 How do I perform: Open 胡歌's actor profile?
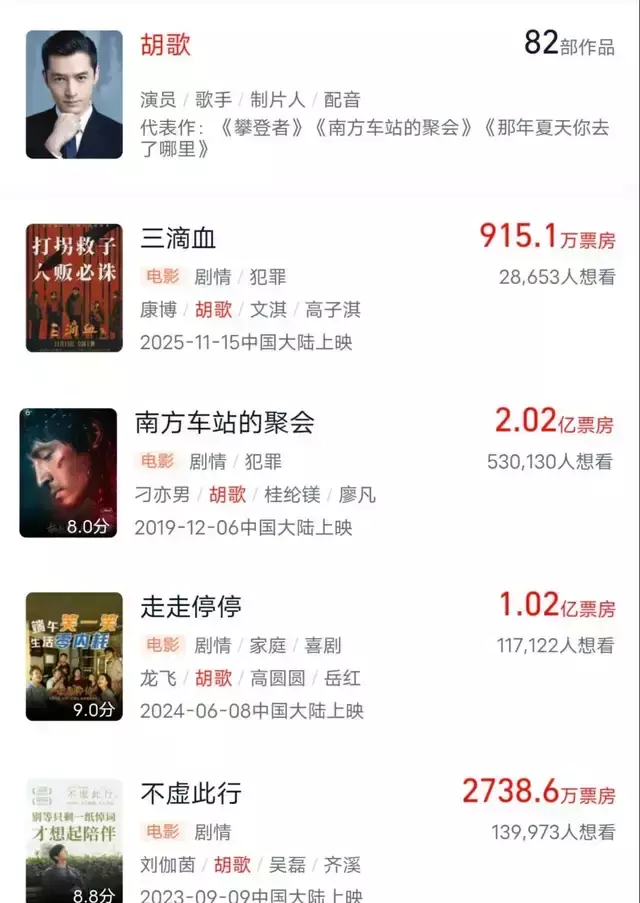pos(166,46)
